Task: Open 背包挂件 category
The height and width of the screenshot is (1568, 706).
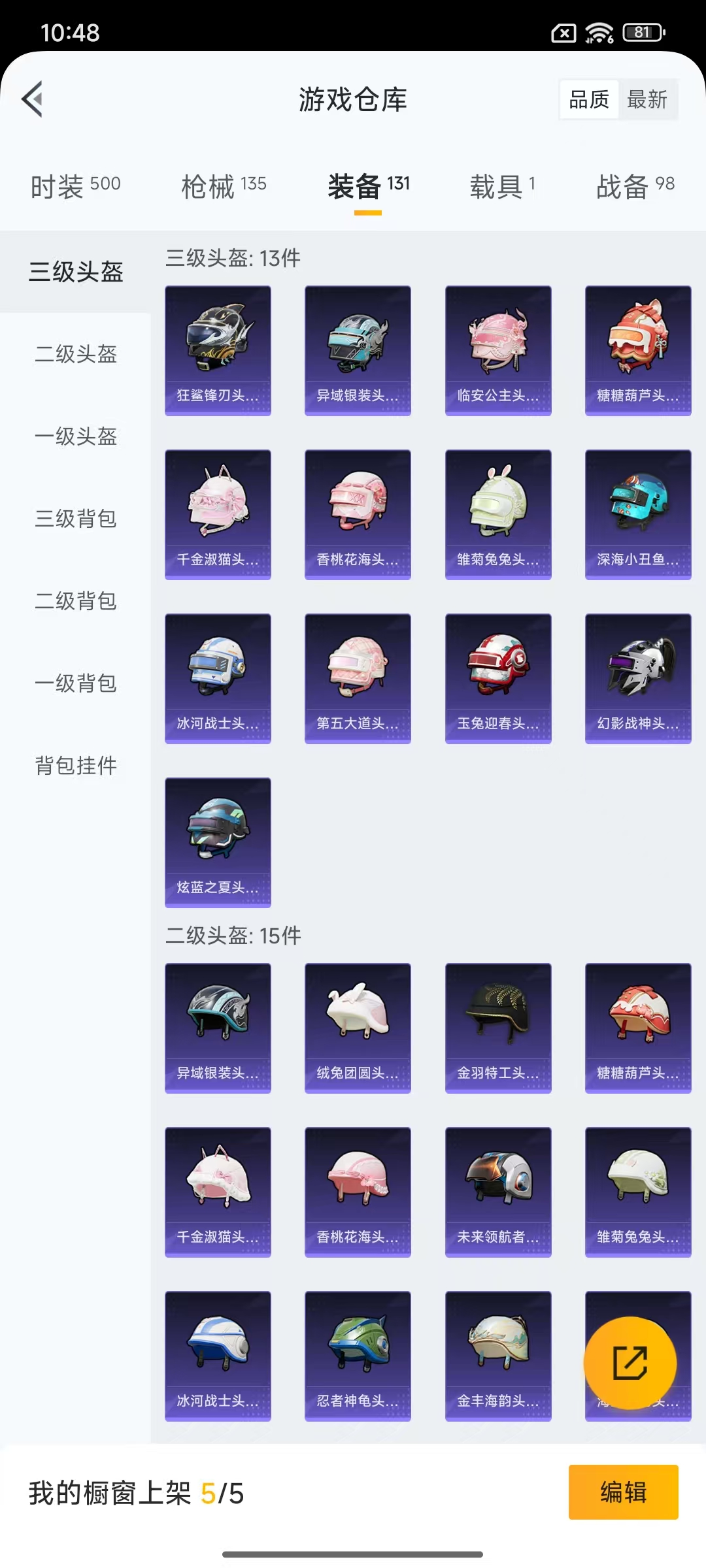Action: point(76,766)
